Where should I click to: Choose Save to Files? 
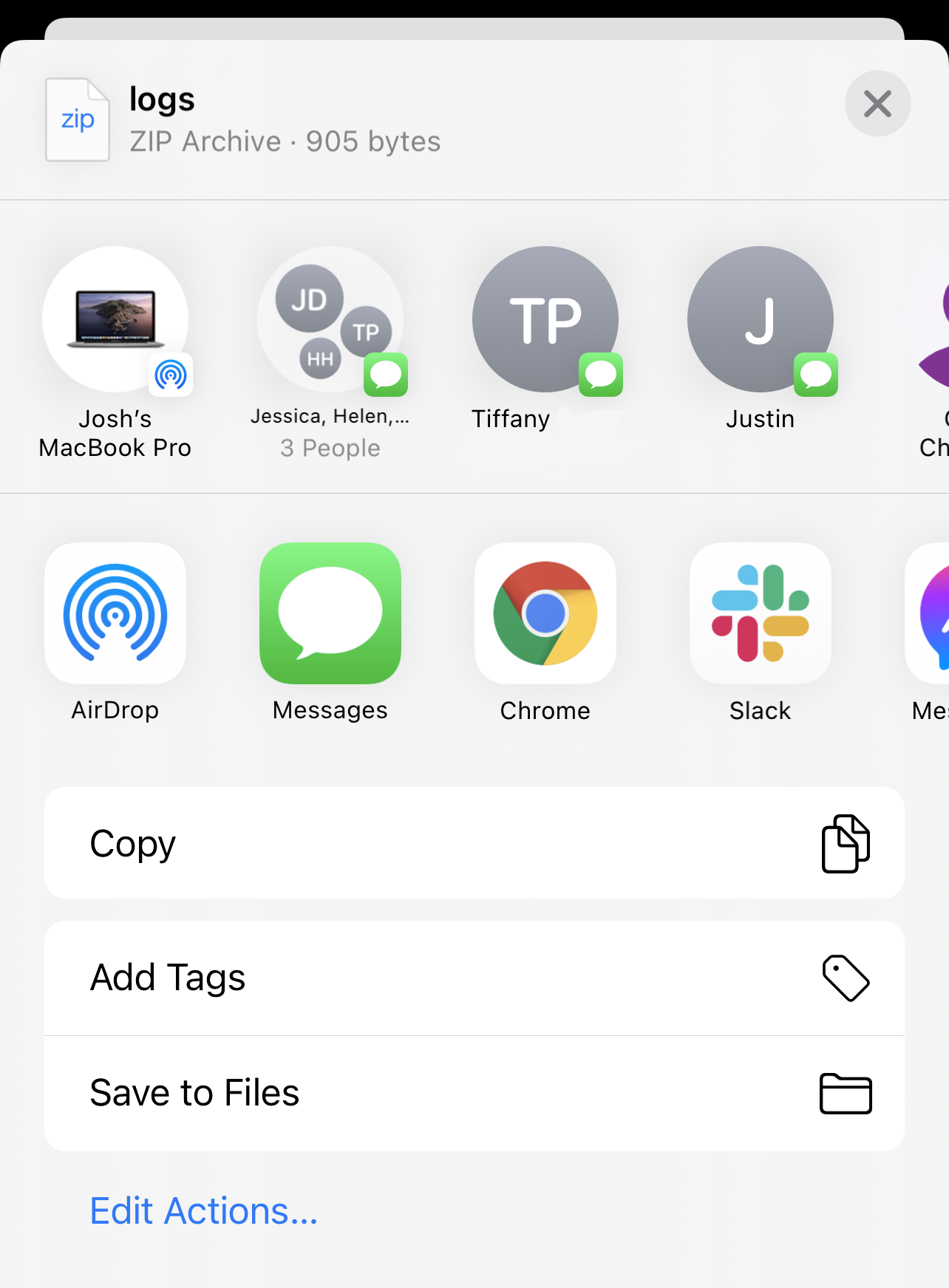tap(474, 1093)
